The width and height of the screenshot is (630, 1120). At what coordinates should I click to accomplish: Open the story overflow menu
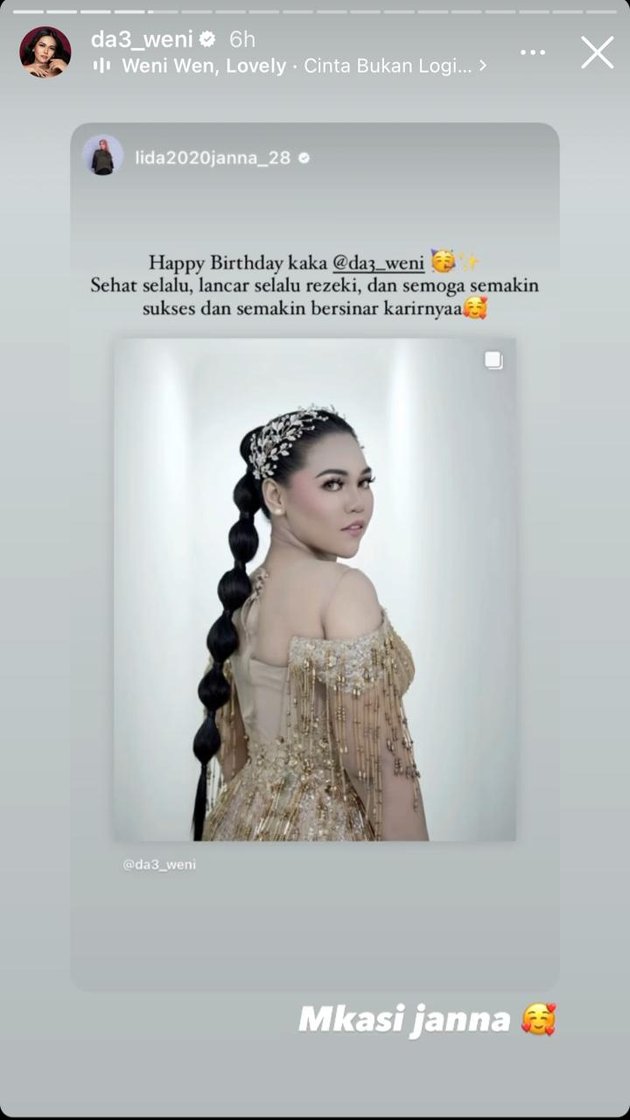coord(534,52)
